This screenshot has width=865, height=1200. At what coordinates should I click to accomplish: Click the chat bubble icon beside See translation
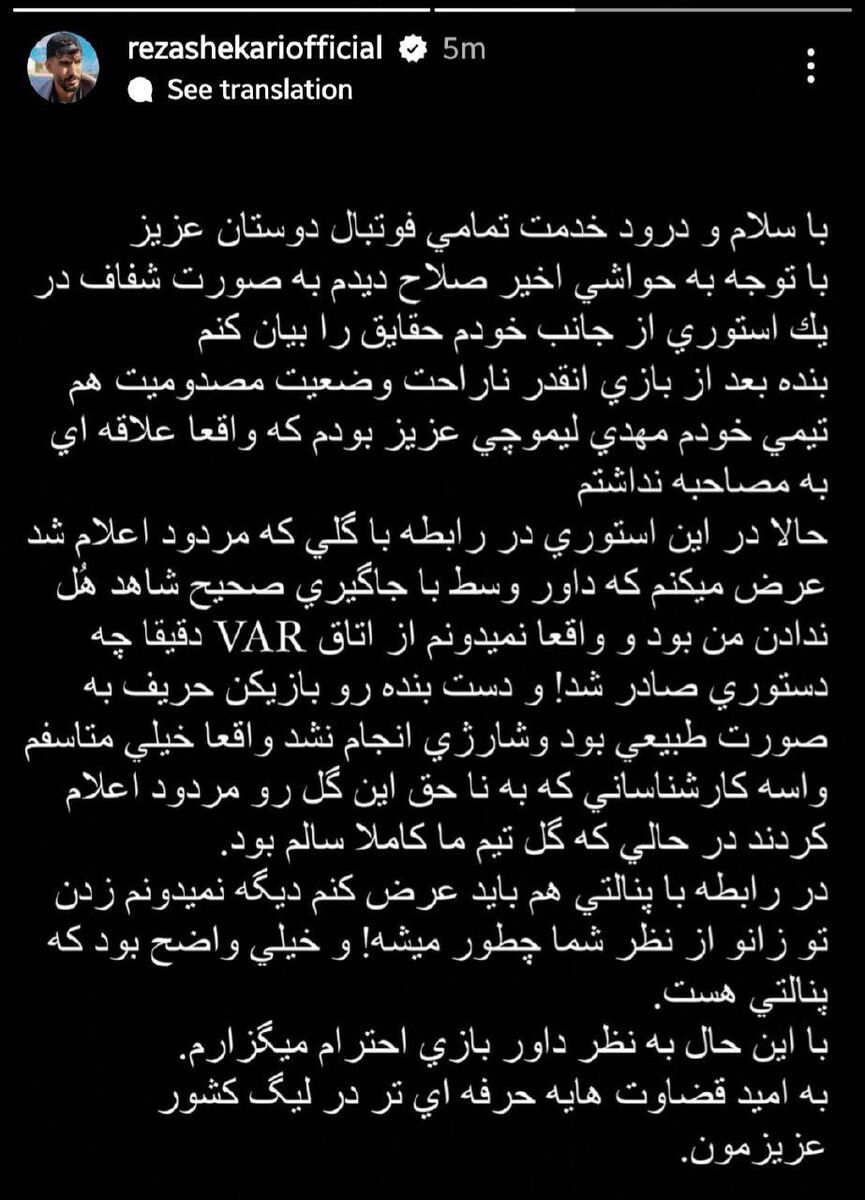click(141, 90)
